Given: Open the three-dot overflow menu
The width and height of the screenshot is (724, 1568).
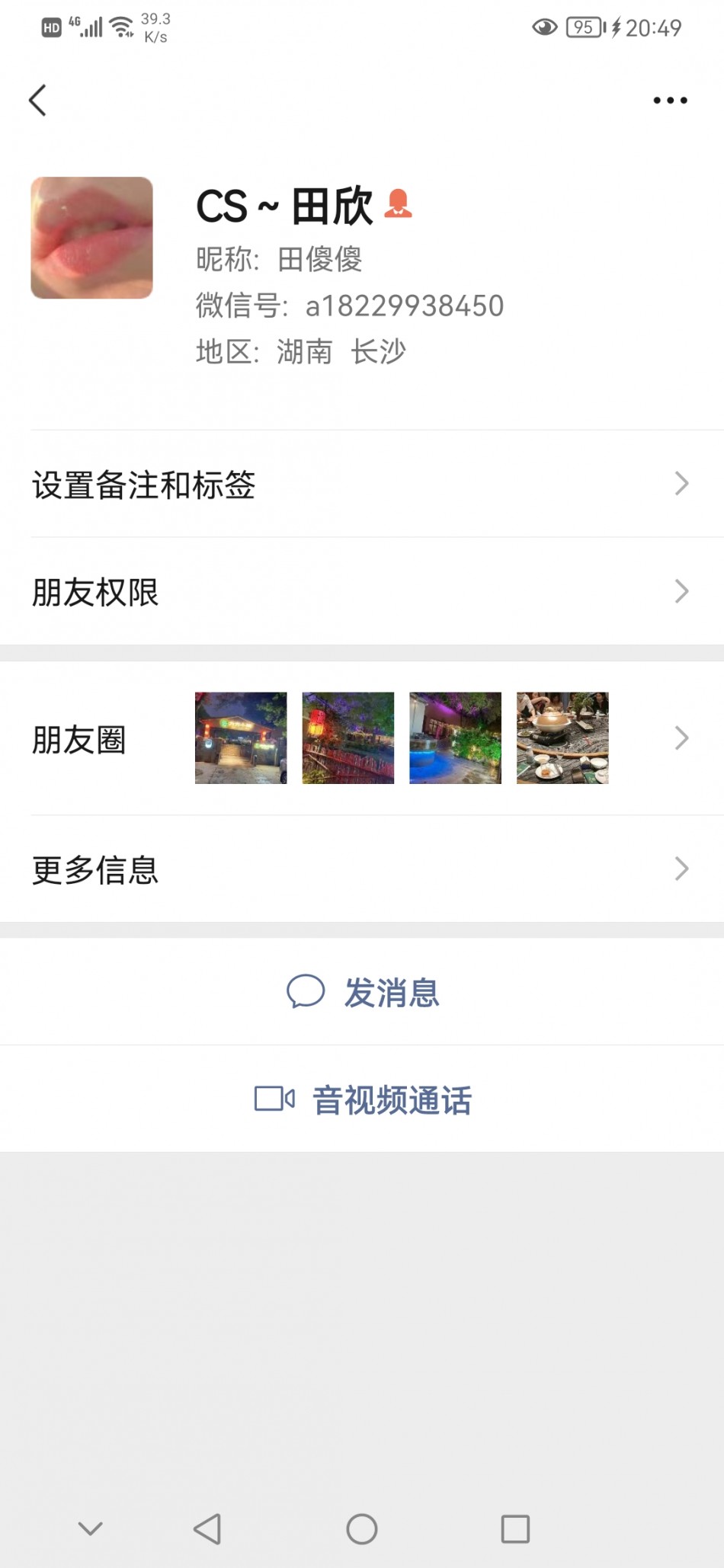Looking at the screenshot, I should click(670, 101).
